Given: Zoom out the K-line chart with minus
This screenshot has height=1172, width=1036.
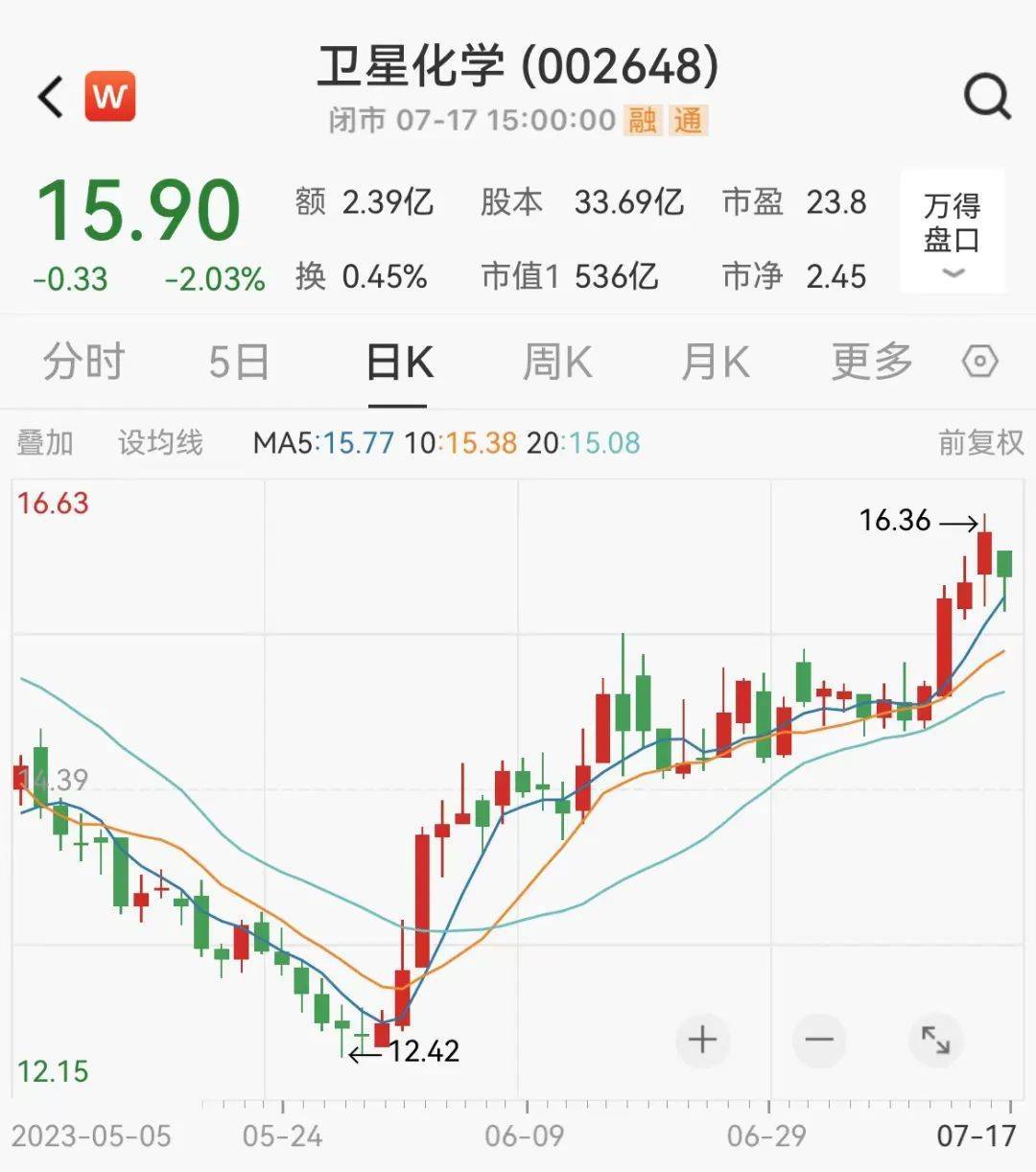Looking at the screenshot, I should (819, 1040).
